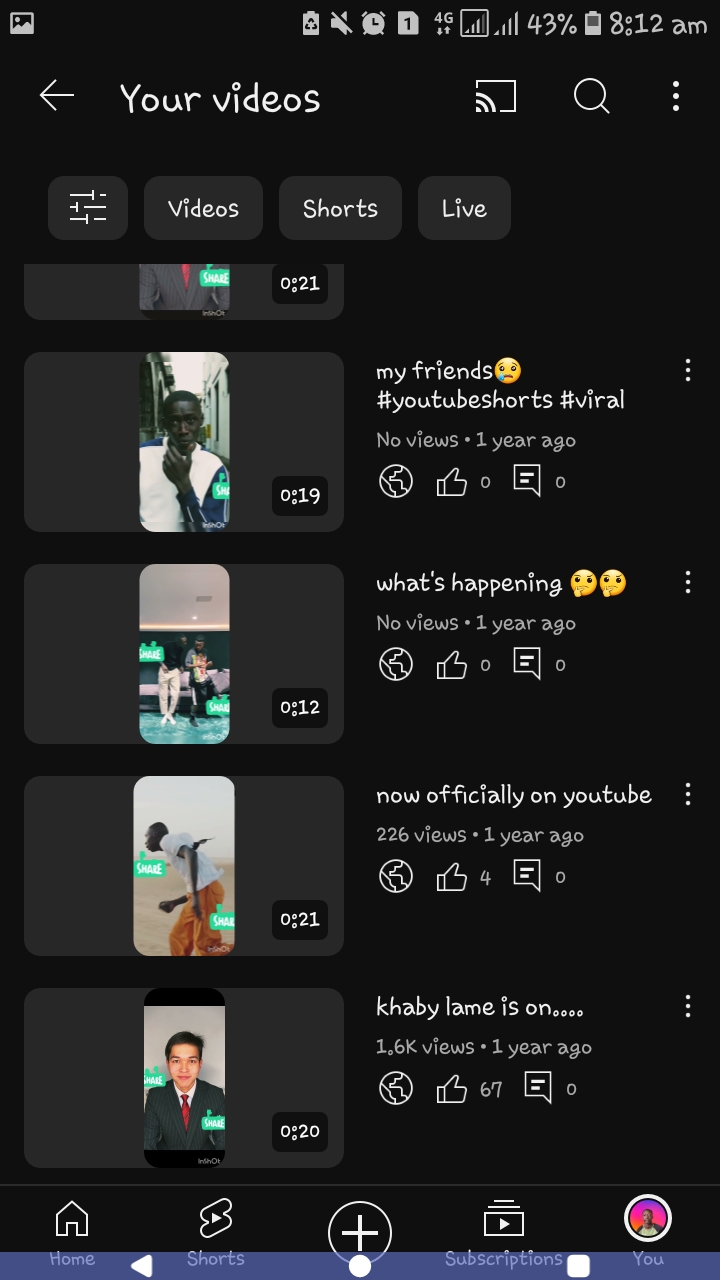This screenshot has width=720, height=1280.
Task: Search your videos
Action: click(x=591, y=97)
